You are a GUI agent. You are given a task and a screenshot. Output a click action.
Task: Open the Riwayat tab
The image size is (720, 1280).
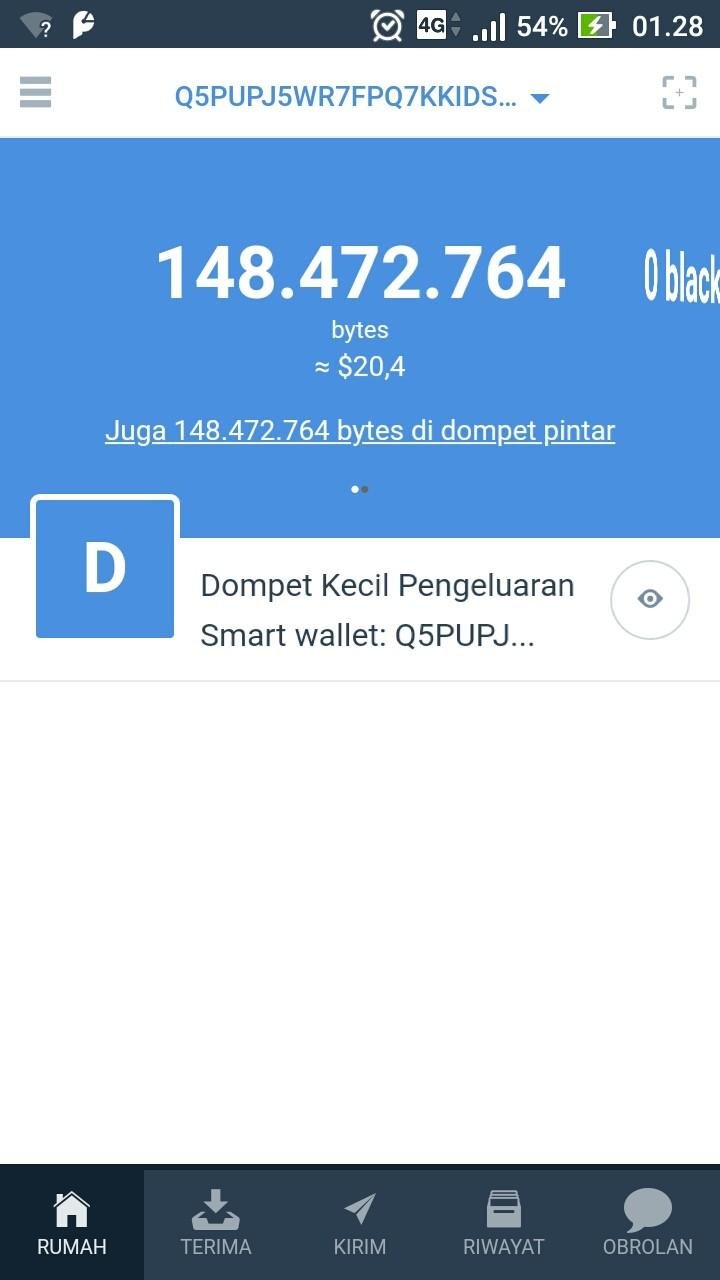coord(504,1225)
